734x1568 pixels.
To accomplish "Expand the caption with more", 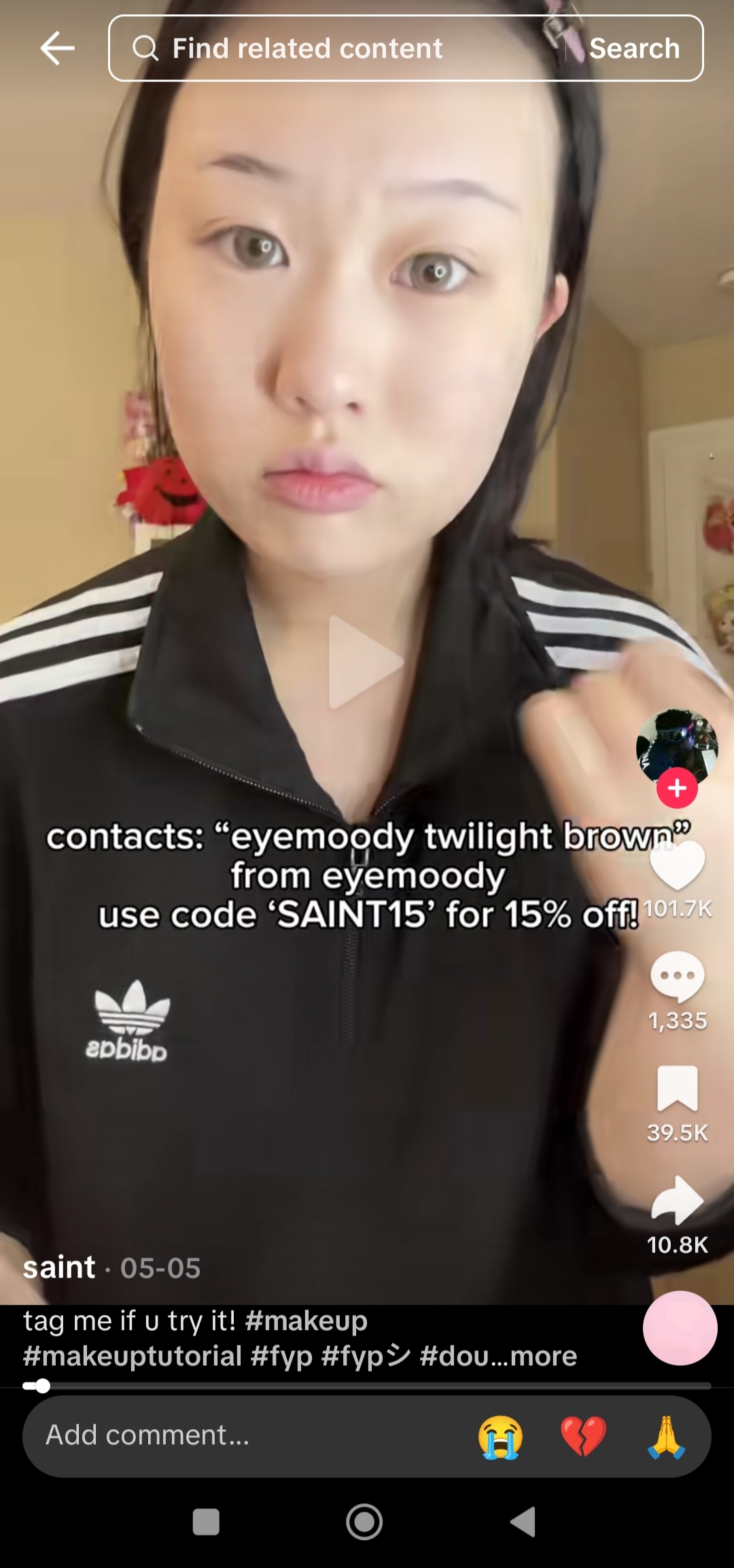I will click(x=543, y=1356).
